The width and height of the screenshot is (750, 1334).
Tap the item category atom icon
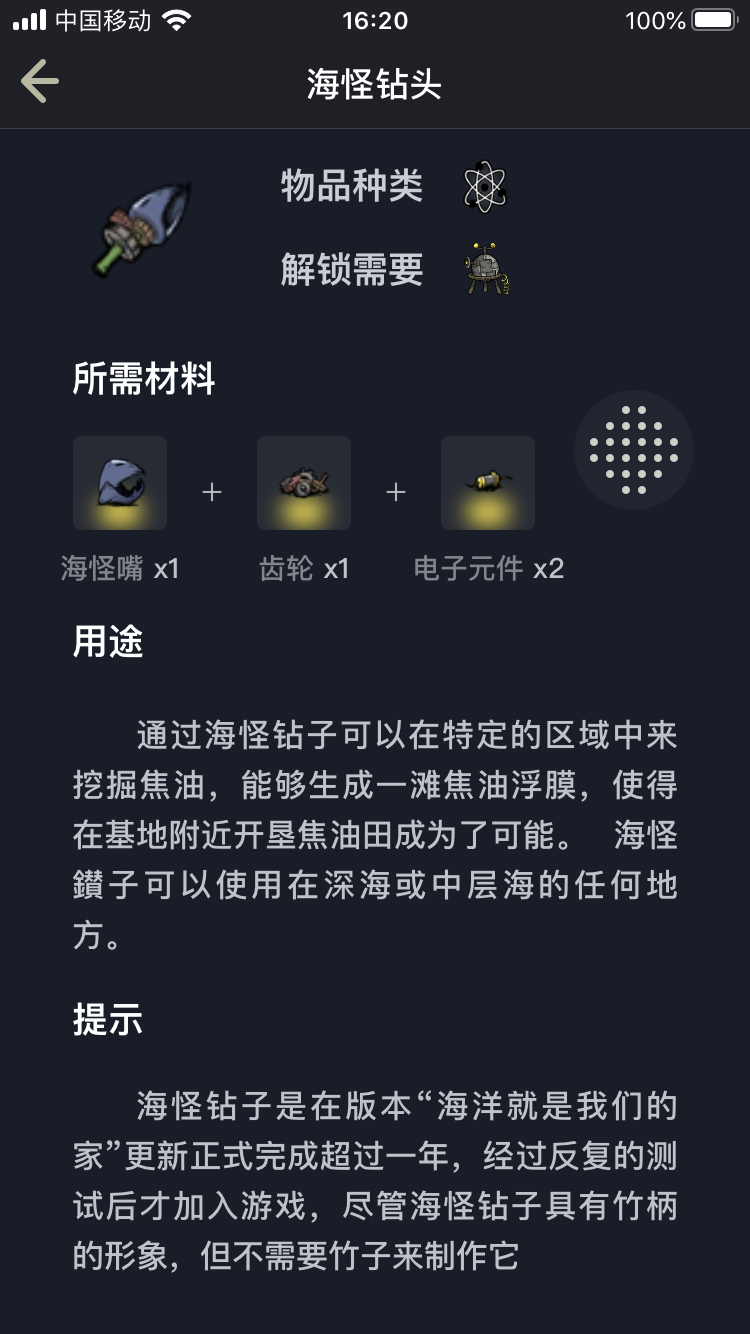(x=486, y=187)
